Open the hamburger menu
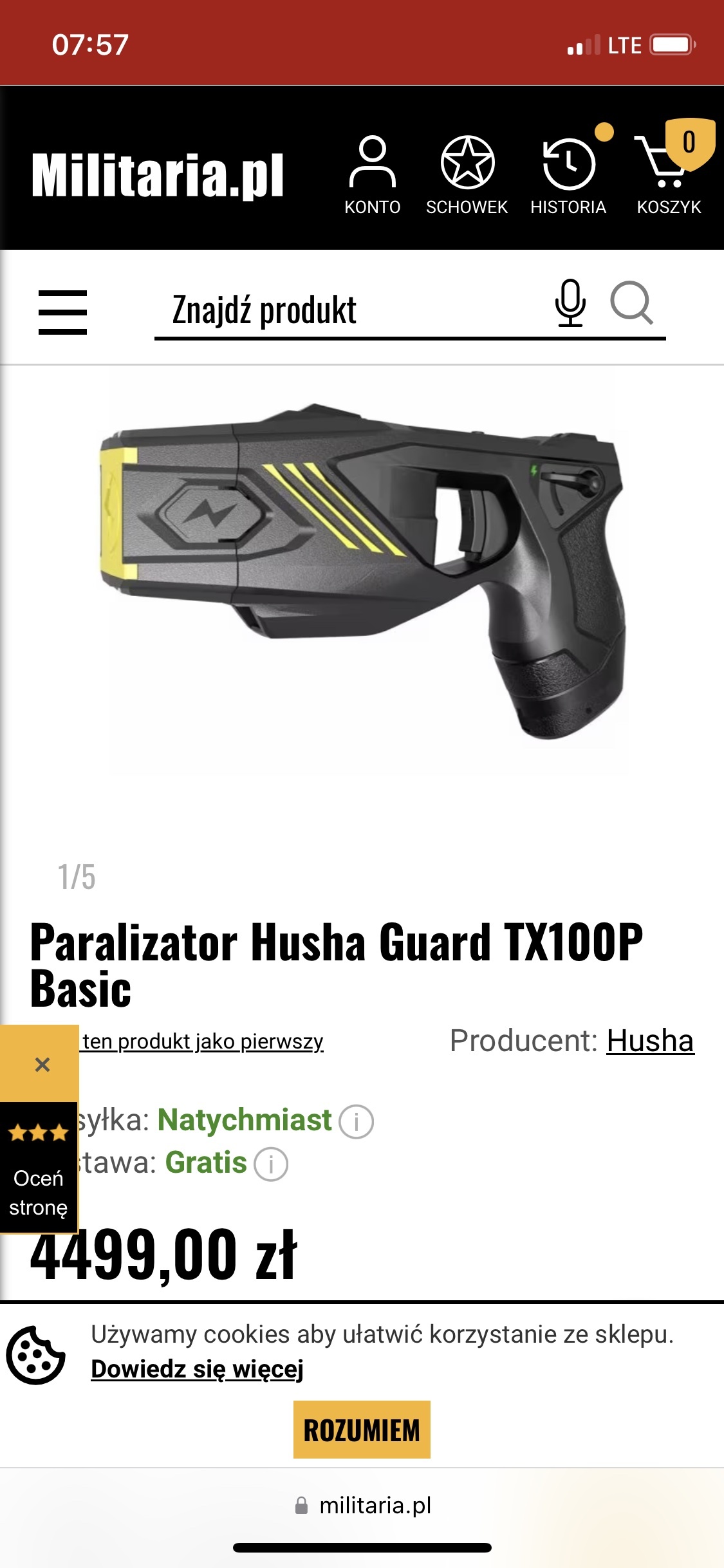Screen dimensions: 724x1568 pos(62,312)
